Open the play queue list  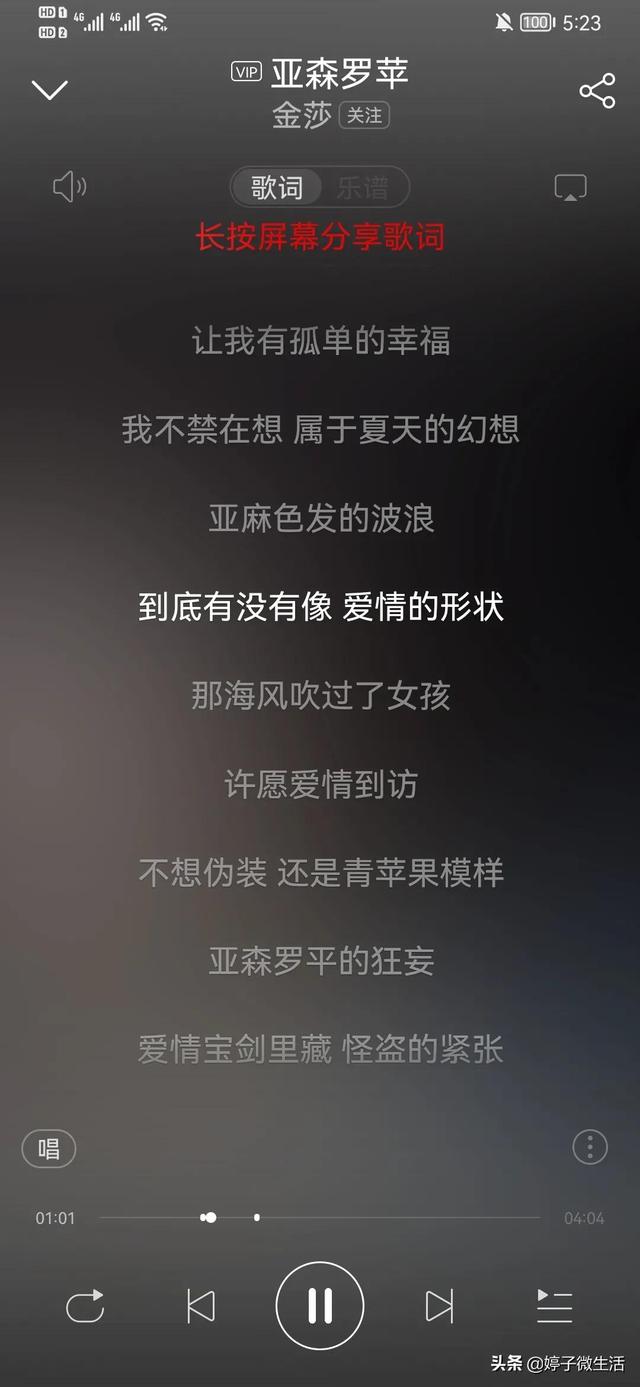coord(554,1306)
